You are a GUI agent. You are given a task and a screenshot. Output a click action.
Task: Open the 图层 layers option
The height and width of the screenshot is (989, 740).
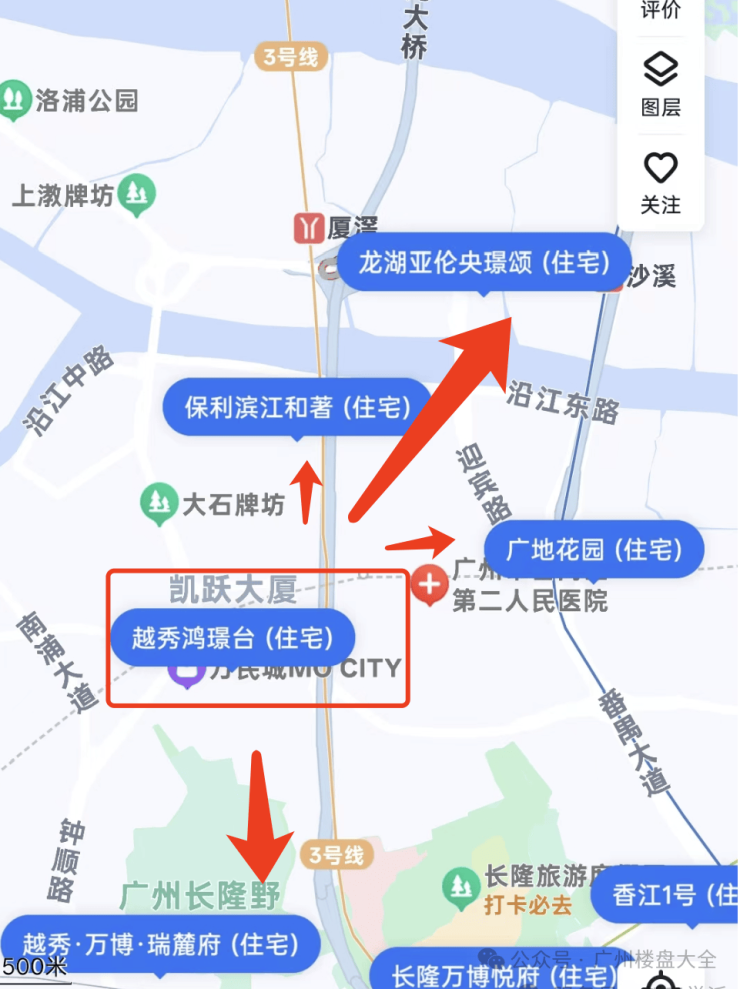coord(660,83)
